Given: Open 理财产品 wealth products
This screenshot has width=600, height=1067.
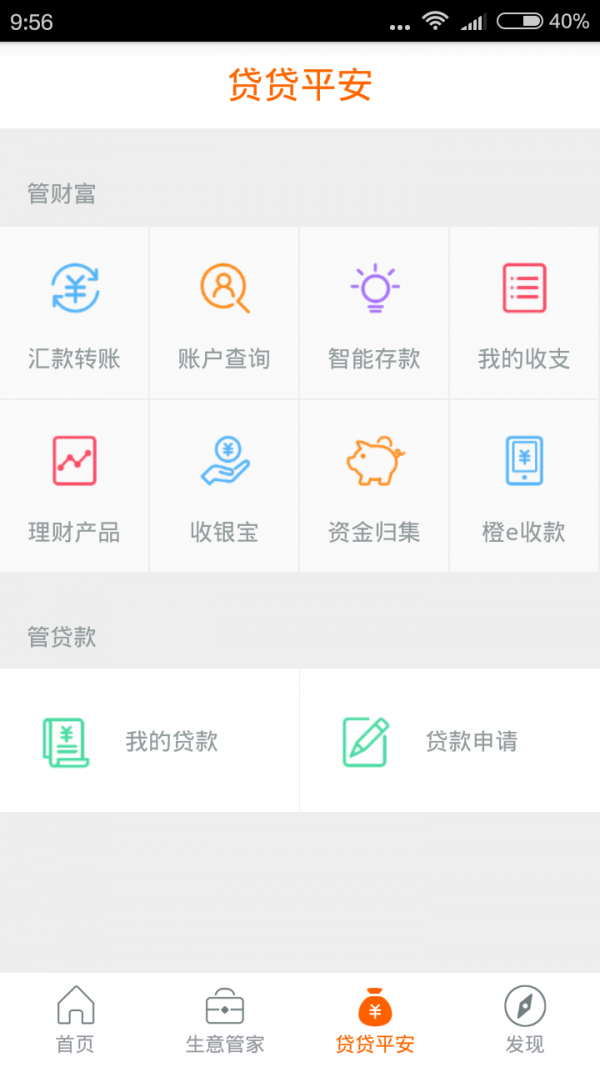Looking at the screenshot, I should [75, 486].
